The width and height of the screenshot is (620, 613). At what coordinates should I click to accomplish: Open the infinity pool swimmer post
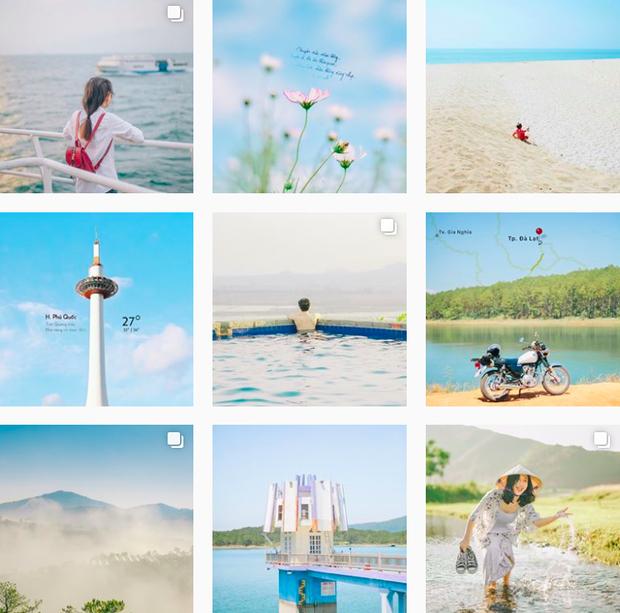click(309, 308)
